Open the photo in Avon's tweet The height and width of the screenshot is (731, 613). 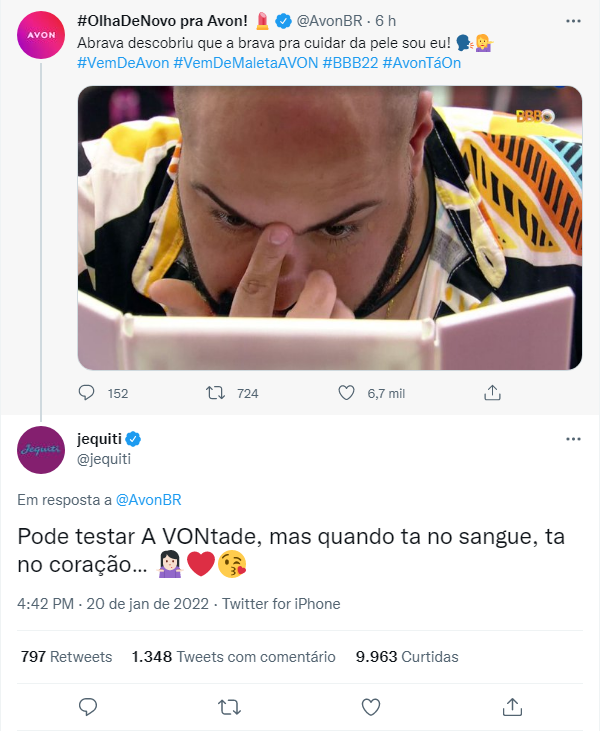330,228
